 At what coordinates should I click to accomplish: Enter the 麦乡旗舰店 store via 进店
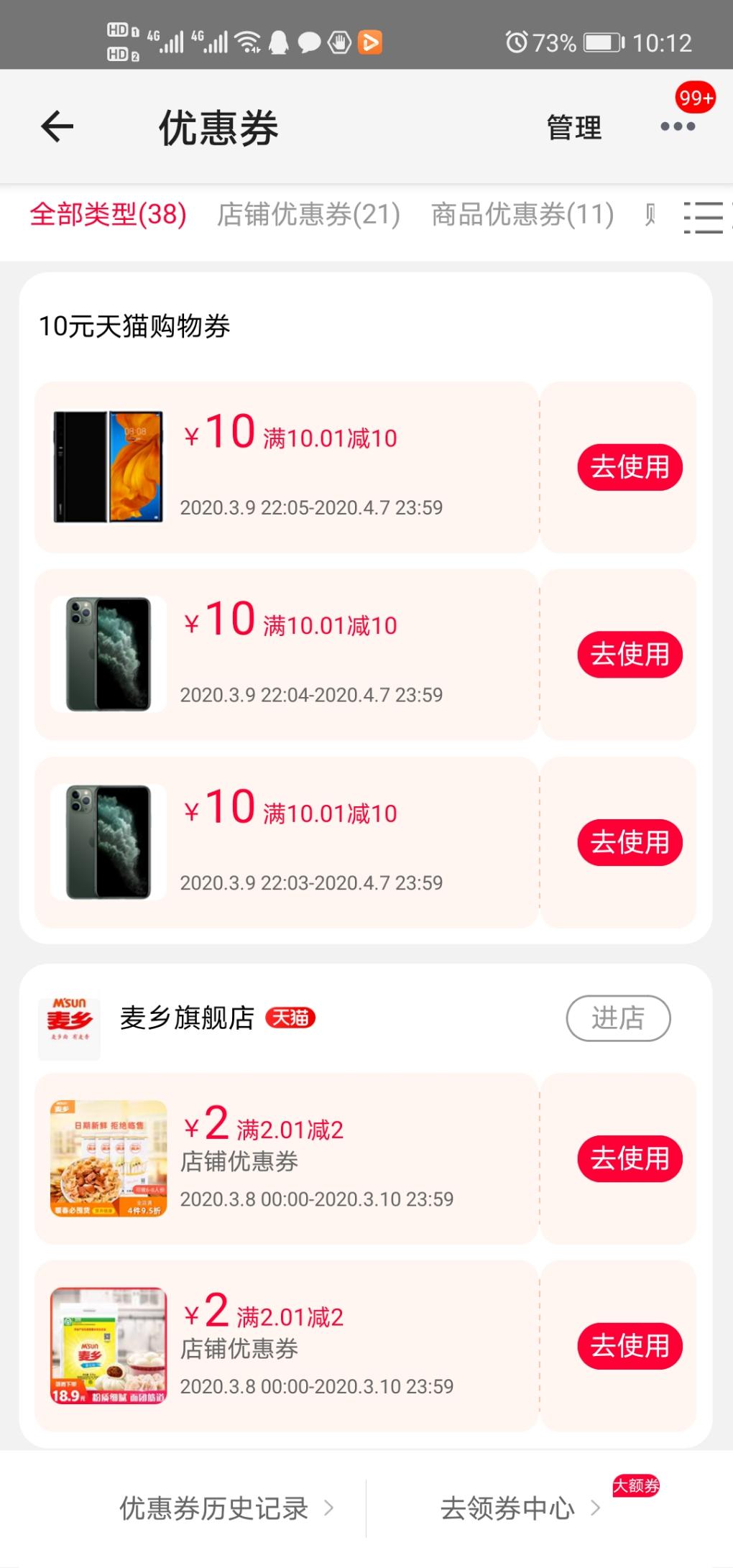(x=618, y=1018)
